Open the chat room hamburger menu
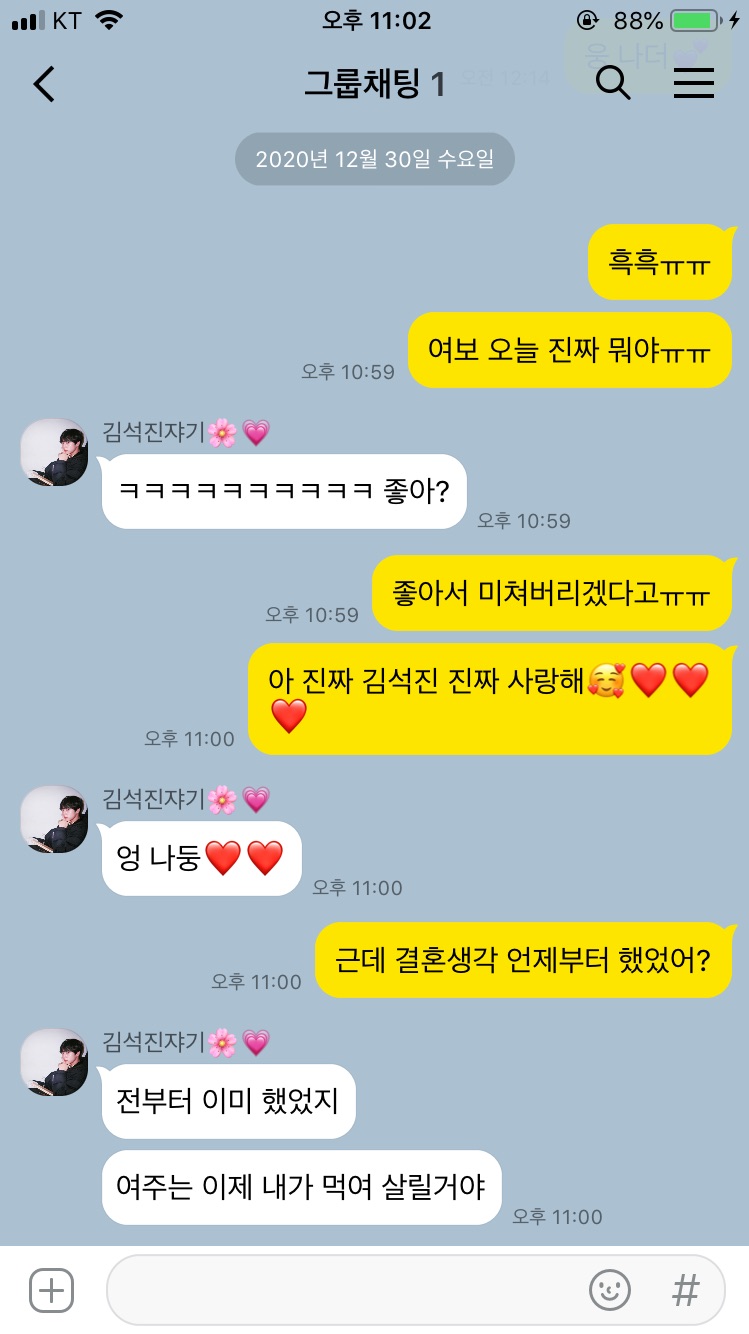The width and height of the screenshot is (749, 1334). [x=693, y=84]
